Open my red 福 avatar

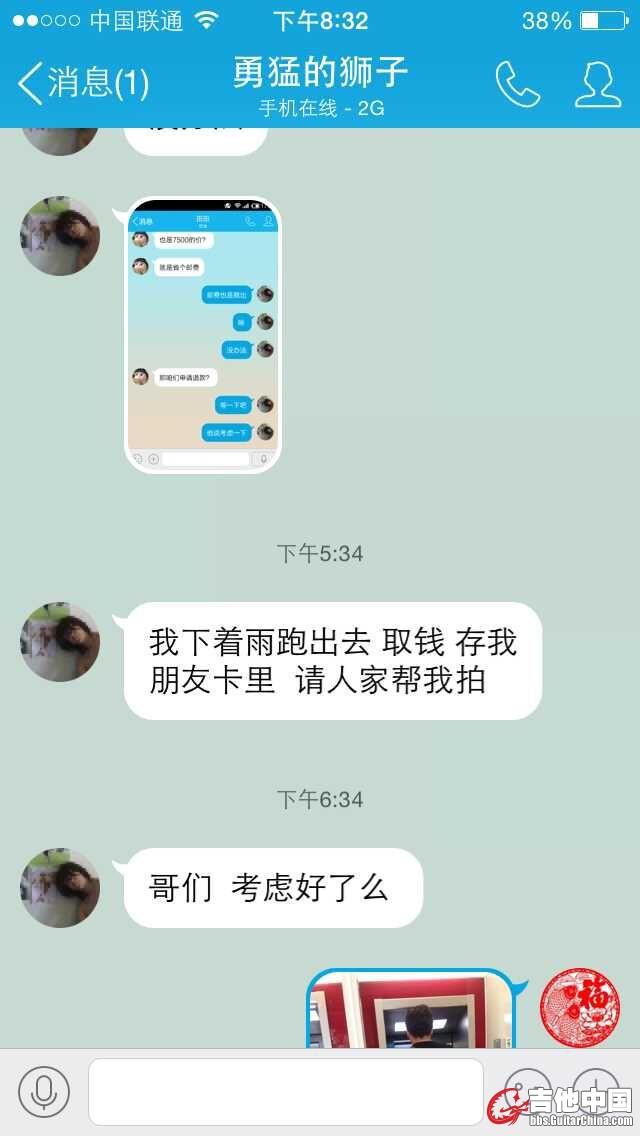coord(580,1008)
